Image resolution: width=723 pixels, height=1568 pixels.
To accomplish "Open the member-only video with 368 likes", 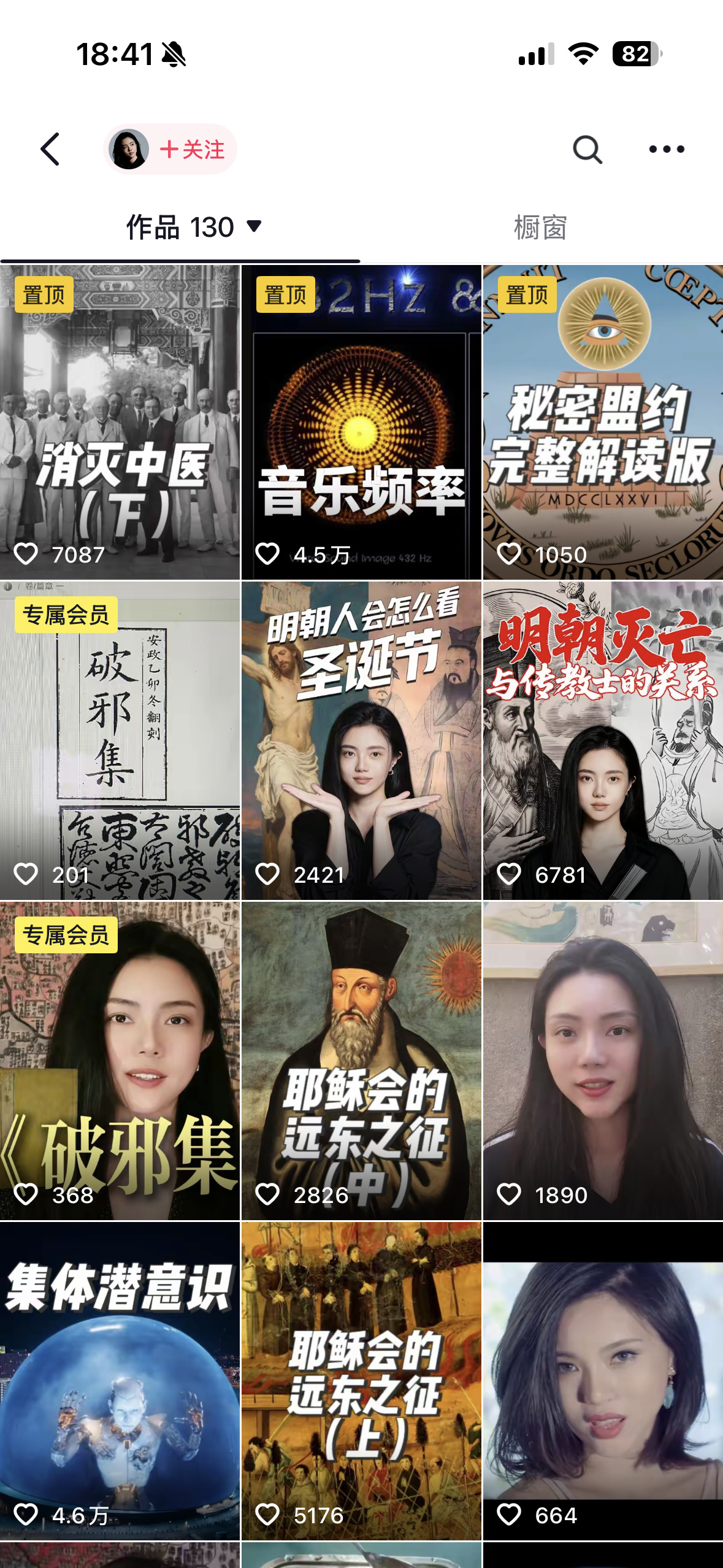I will coord(120,1061).
